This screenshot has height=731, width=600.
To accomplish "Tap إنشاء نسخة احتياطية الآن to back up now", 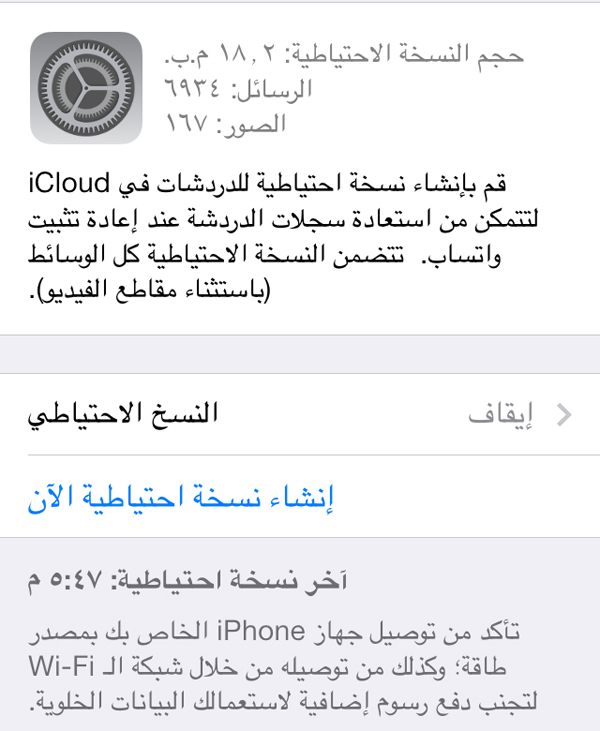I will pos(180,497).
